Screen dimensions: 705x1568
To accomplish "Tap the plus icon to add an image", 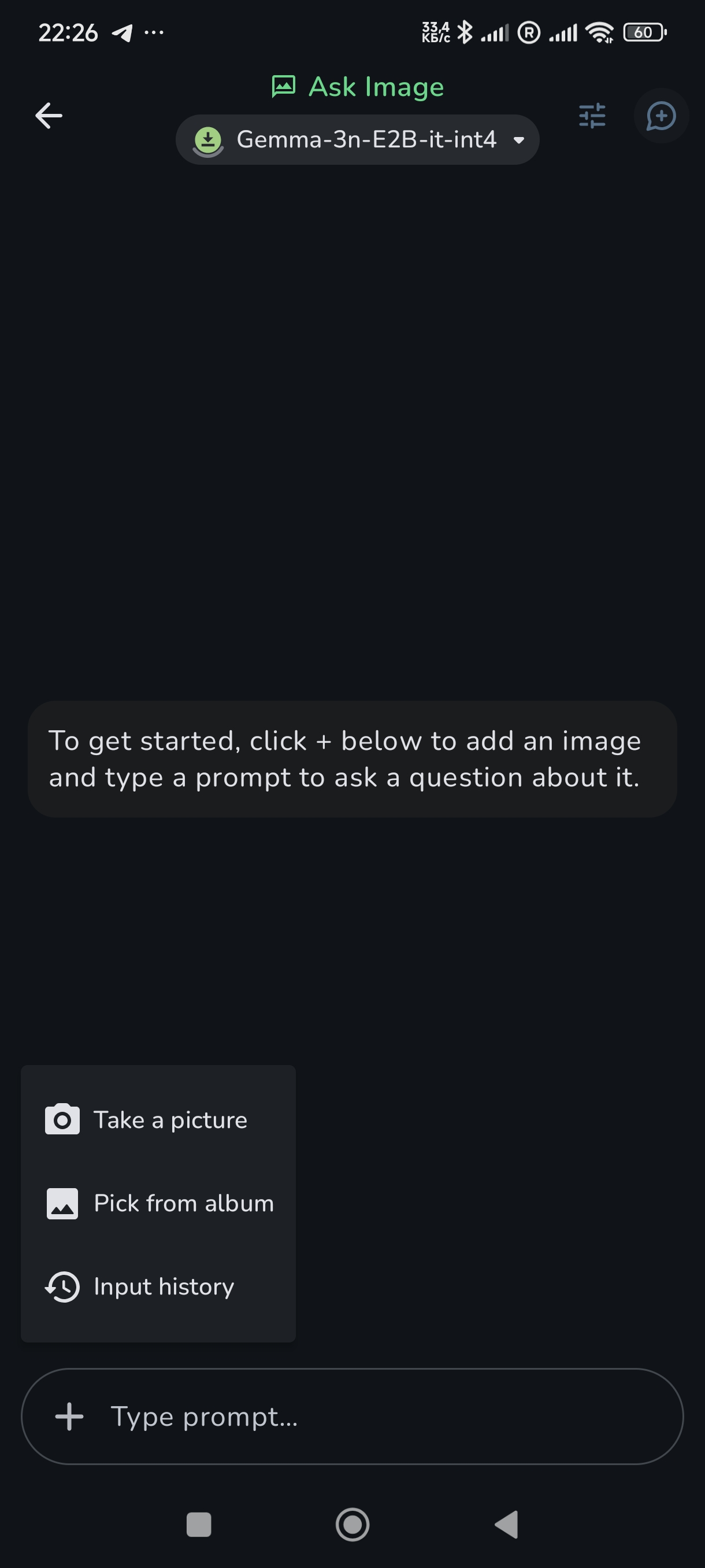I will coord(69,1417).
